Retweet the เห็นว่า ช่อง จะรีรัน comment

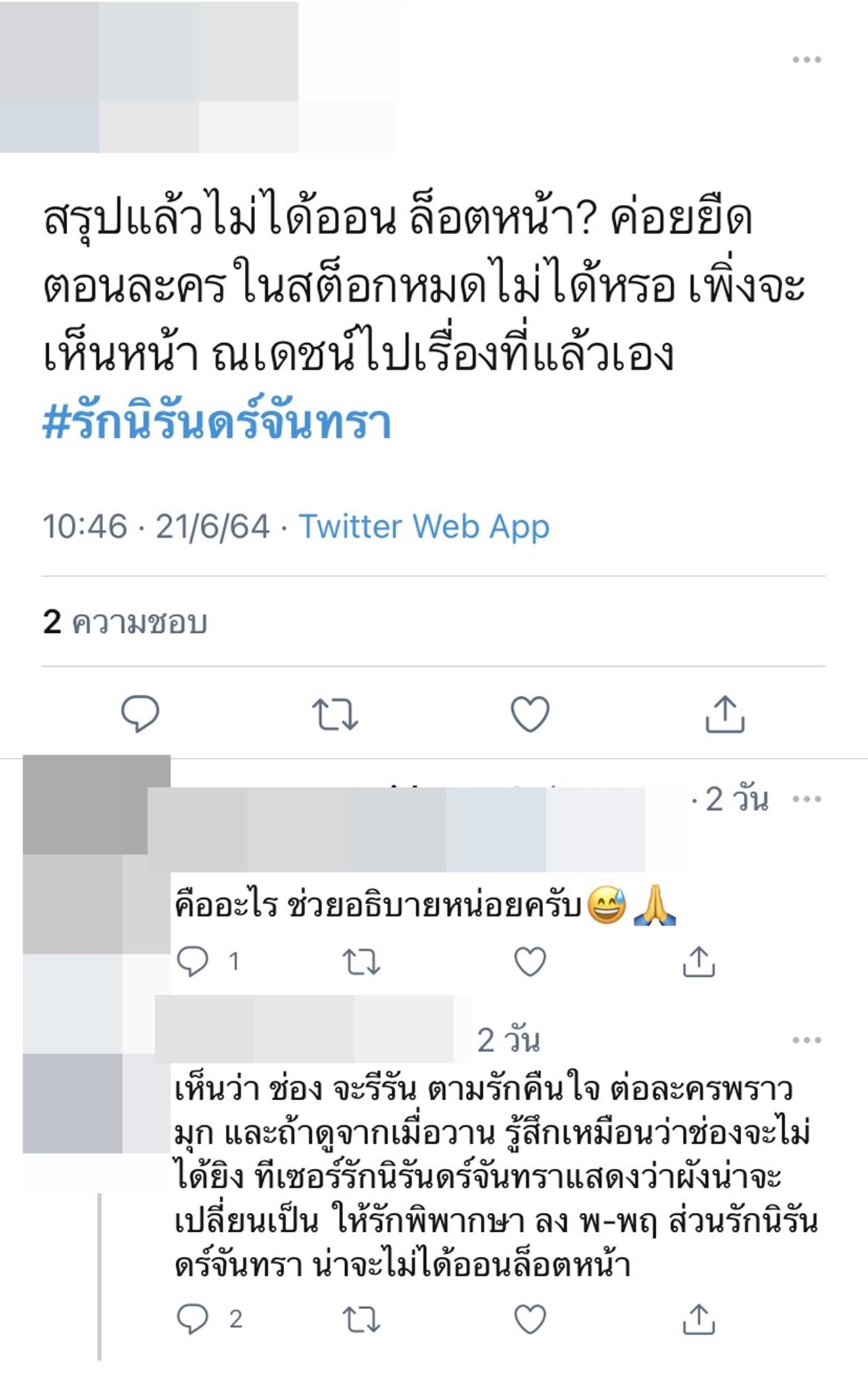click(x=361, y=1319)
